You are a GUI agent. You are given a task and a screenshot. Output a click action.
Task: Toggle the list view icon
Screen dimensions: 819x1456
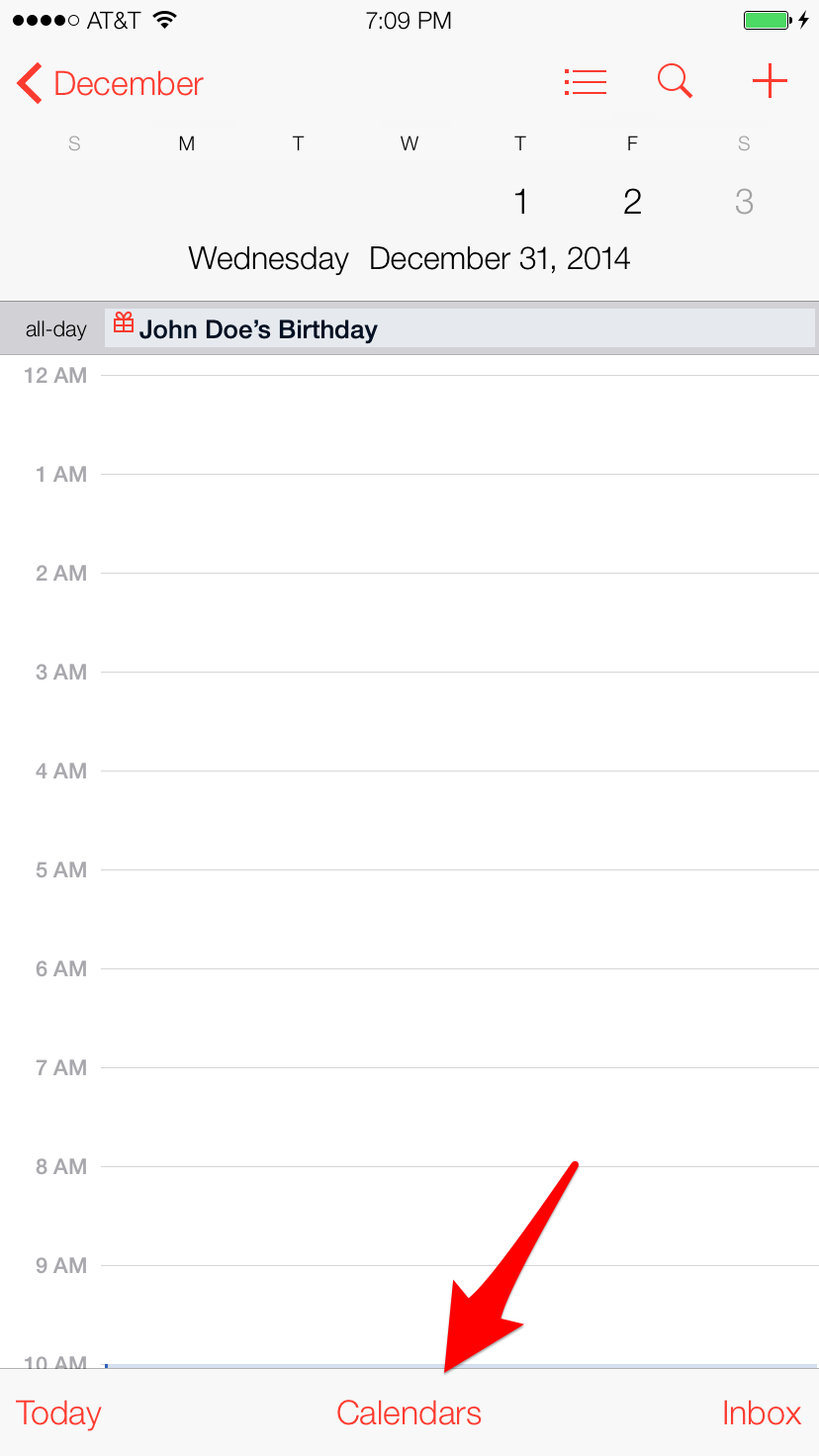(x=585, y=82)
